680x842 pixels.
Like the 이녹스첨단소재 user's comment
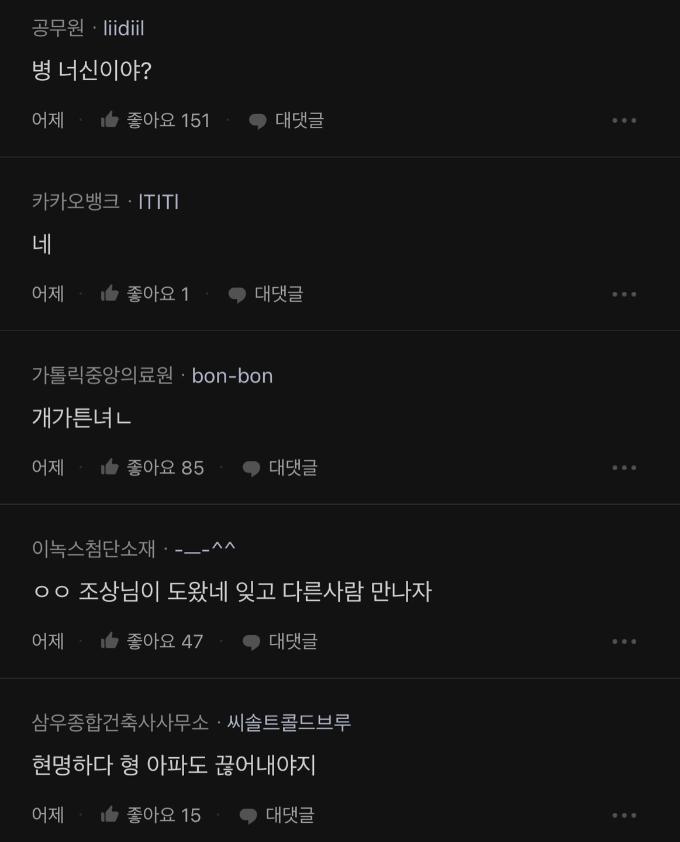tap(110, 641)
